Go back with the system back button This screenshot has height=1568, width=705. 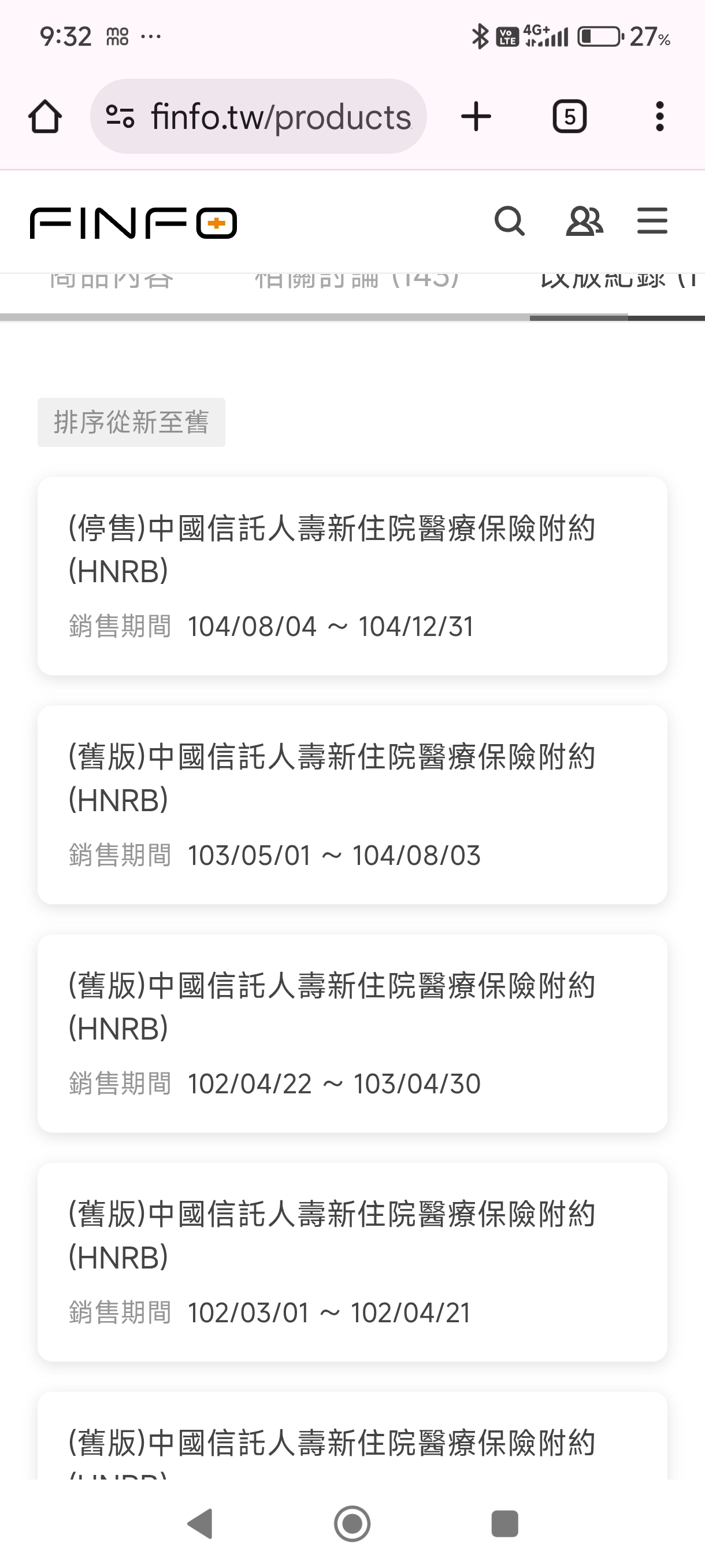[x=200, y=1524]
